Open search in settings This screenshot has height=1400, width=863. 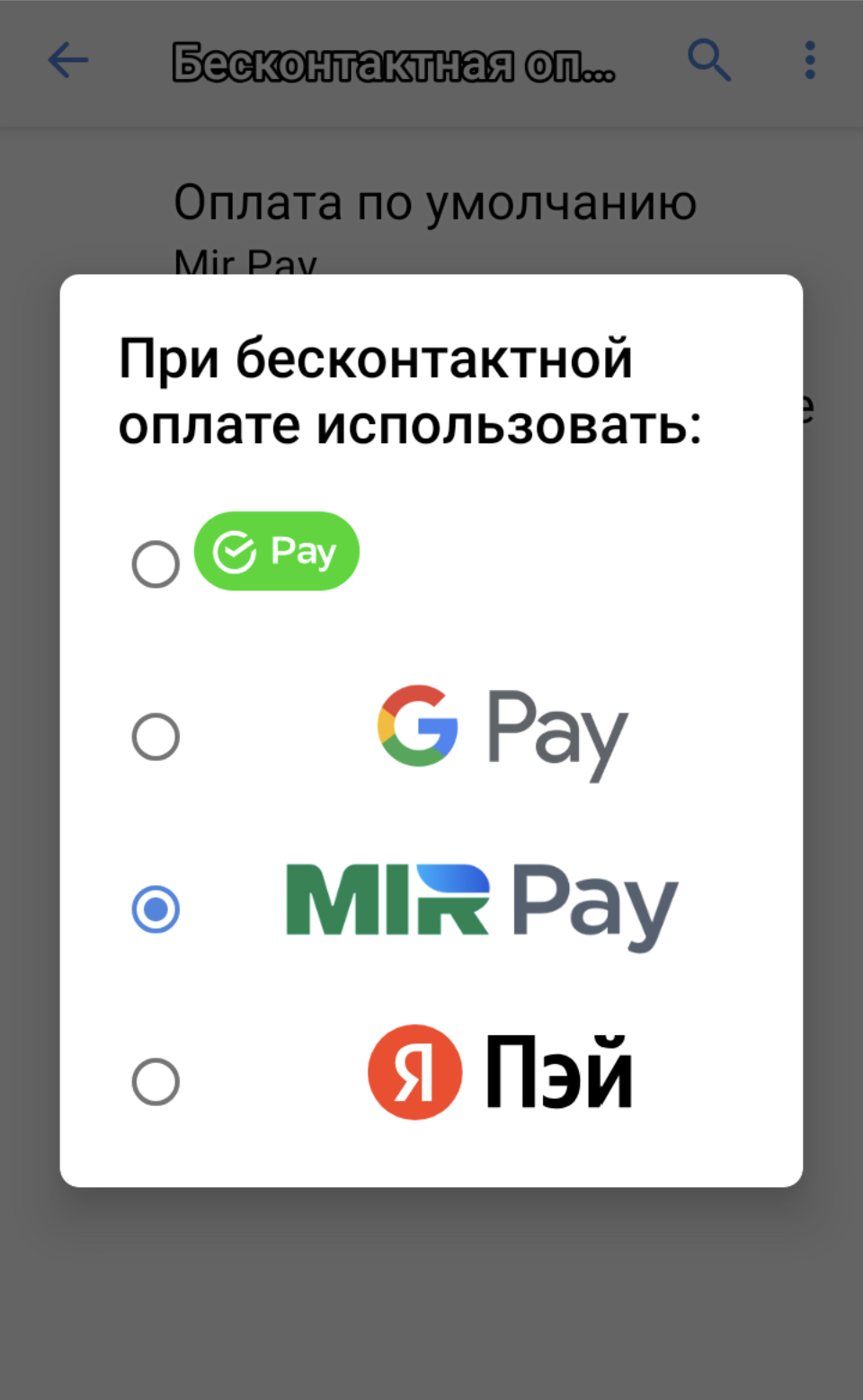pos(709,61)
